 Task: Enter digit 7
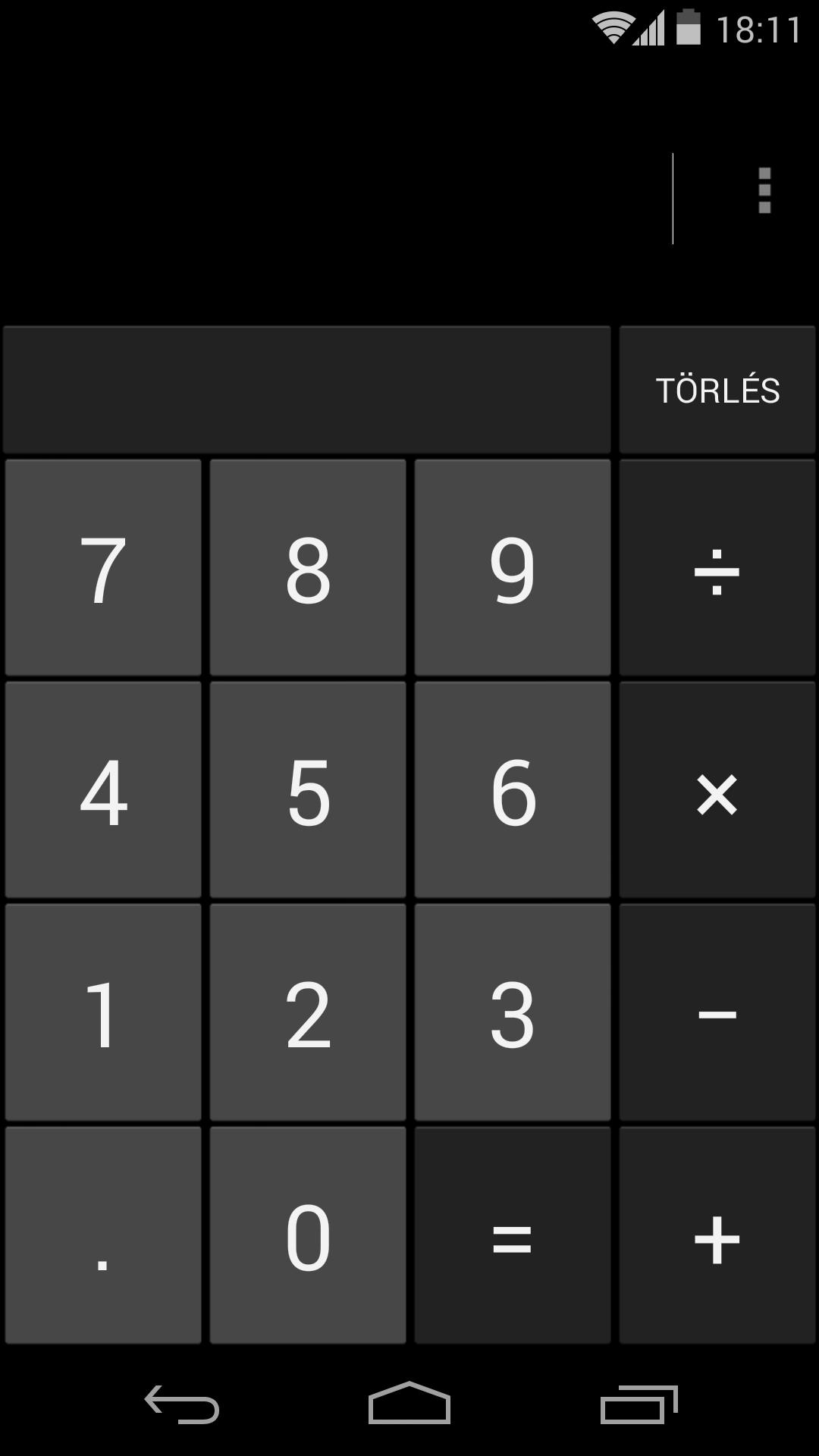[103, 568]
